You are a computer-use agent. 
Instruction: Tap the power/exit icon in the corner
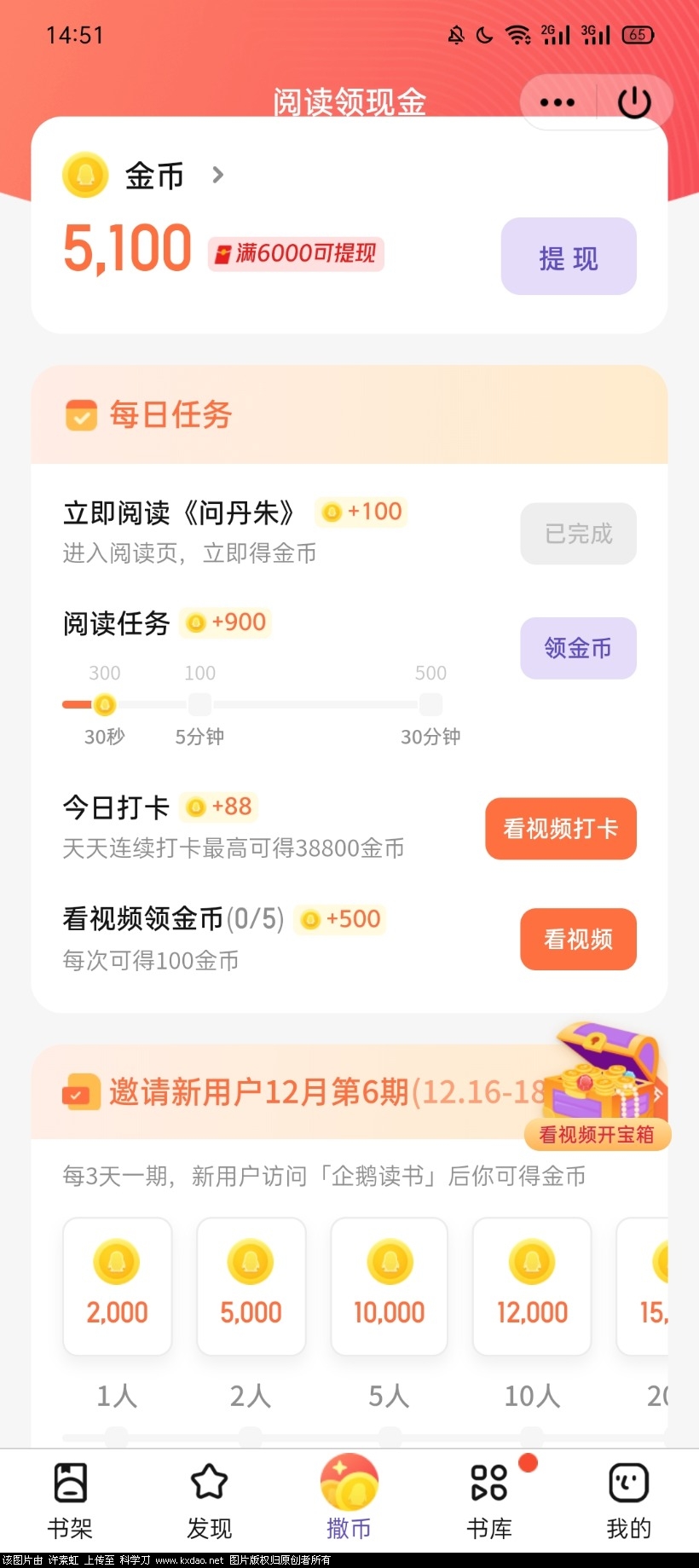[x=634, y=101]
